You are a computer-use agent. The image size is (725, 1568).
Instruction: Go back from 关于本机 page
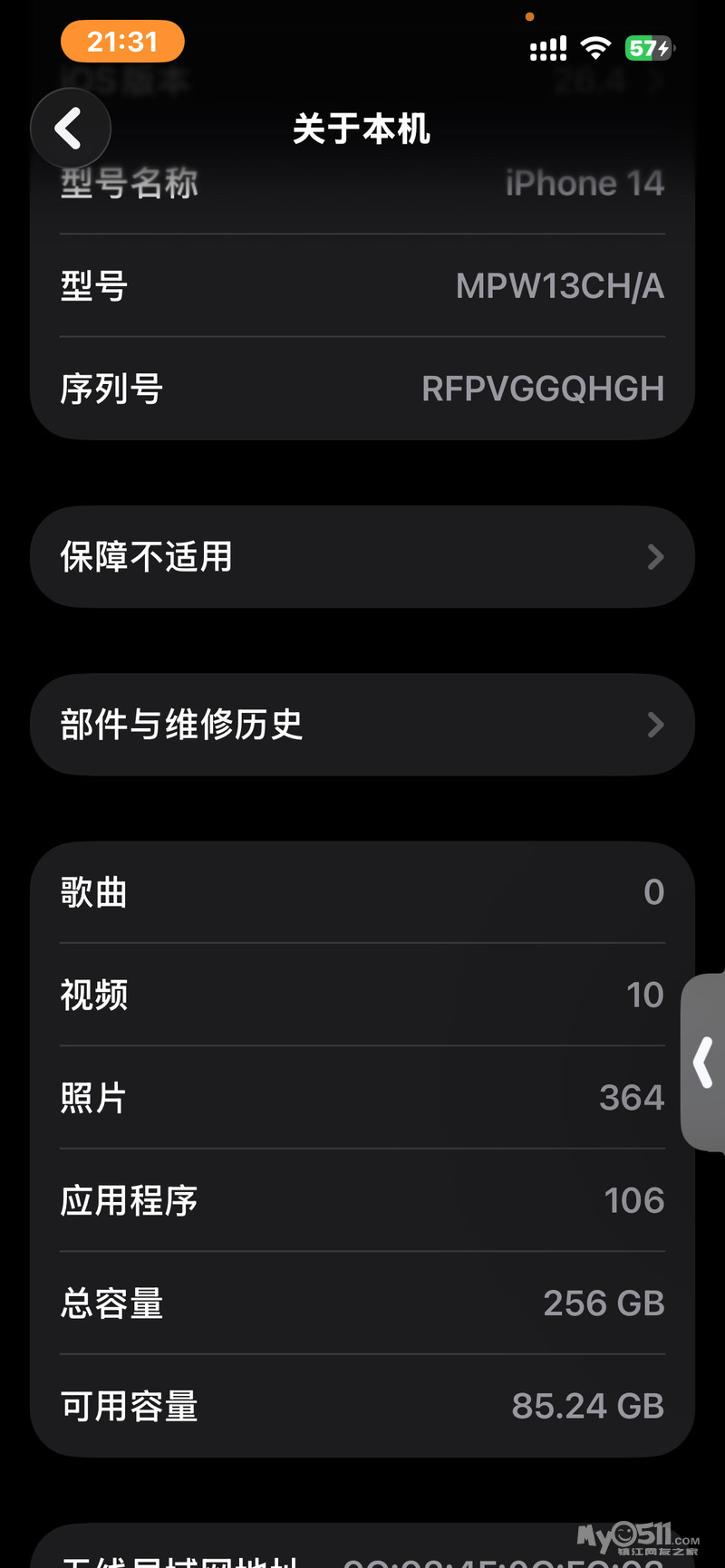[x=70, y=129]
